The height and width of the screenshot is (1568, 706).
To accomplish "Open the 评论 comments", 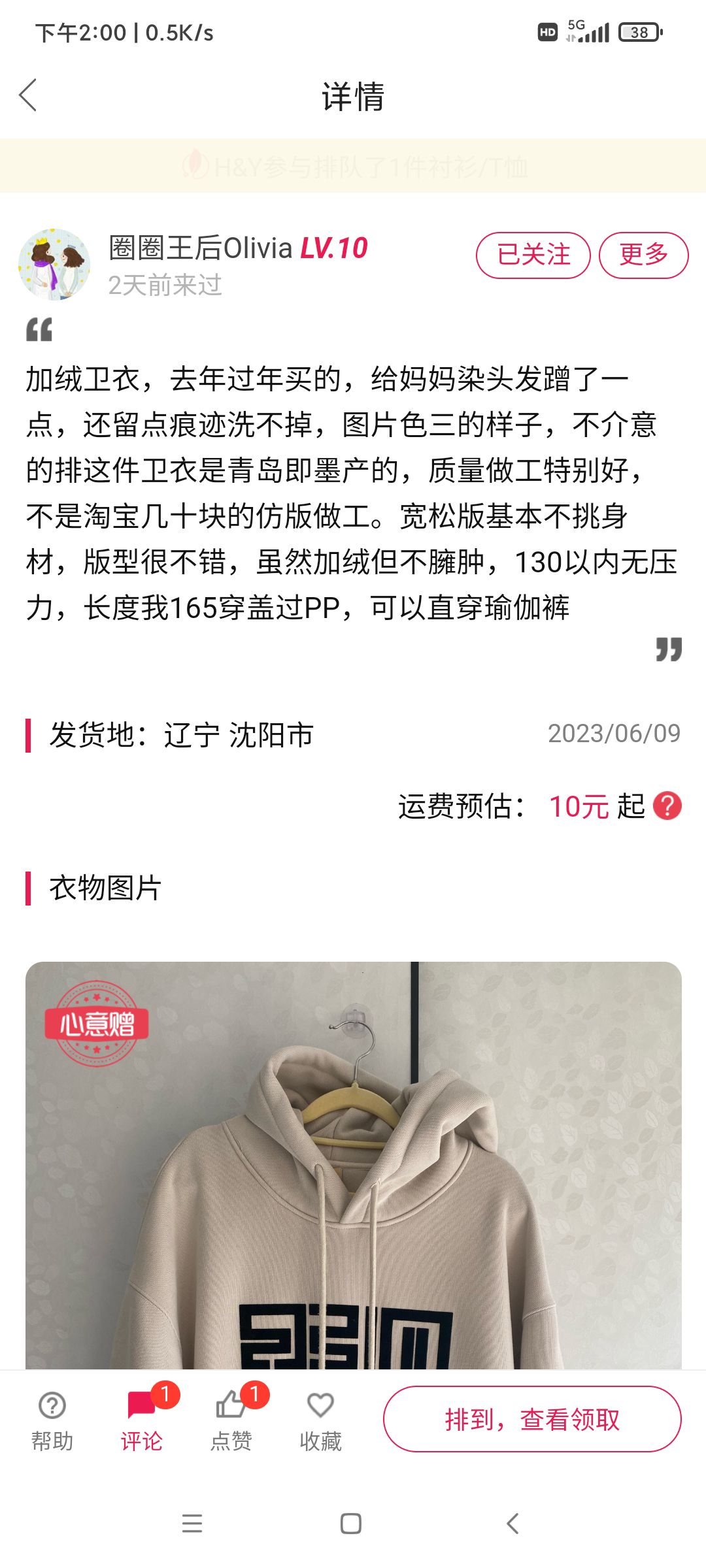I will 142,1420.
